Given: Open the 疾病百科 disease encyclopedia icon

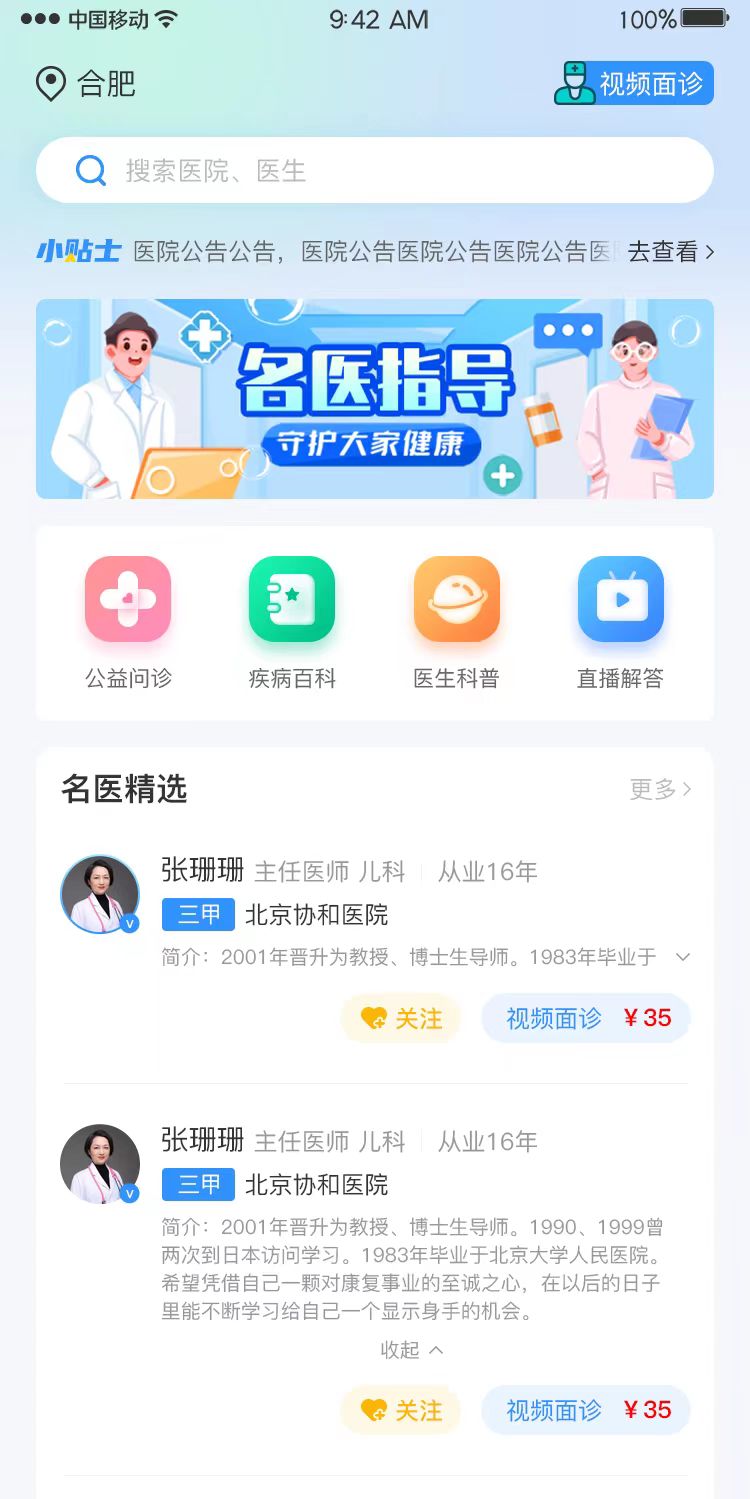Looking at the screenshot, I should (x=291, y=597).
